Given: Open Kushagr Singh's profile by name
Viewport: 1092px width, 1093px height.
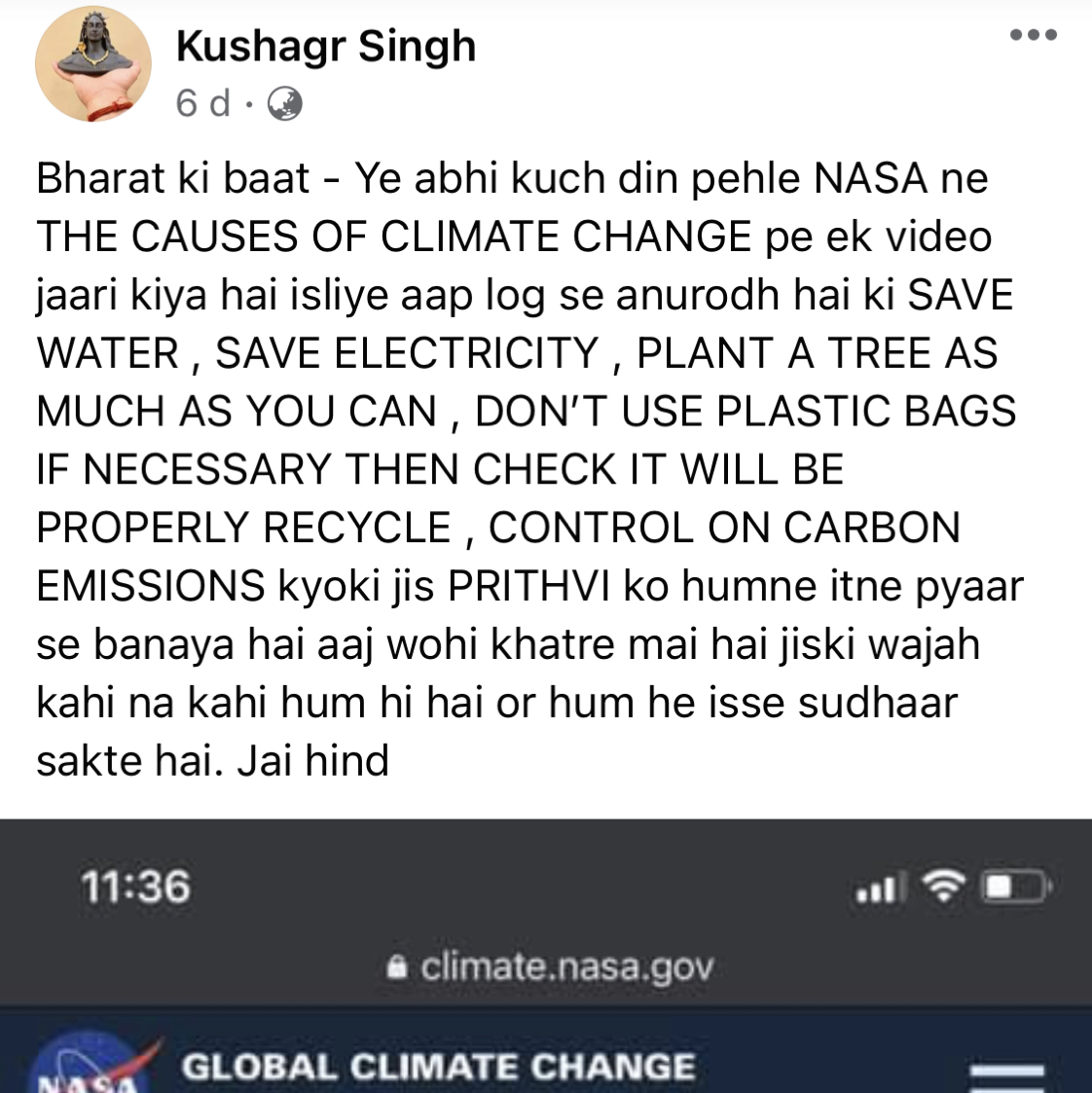Looking at the screenshot, I should click(325, 46).
